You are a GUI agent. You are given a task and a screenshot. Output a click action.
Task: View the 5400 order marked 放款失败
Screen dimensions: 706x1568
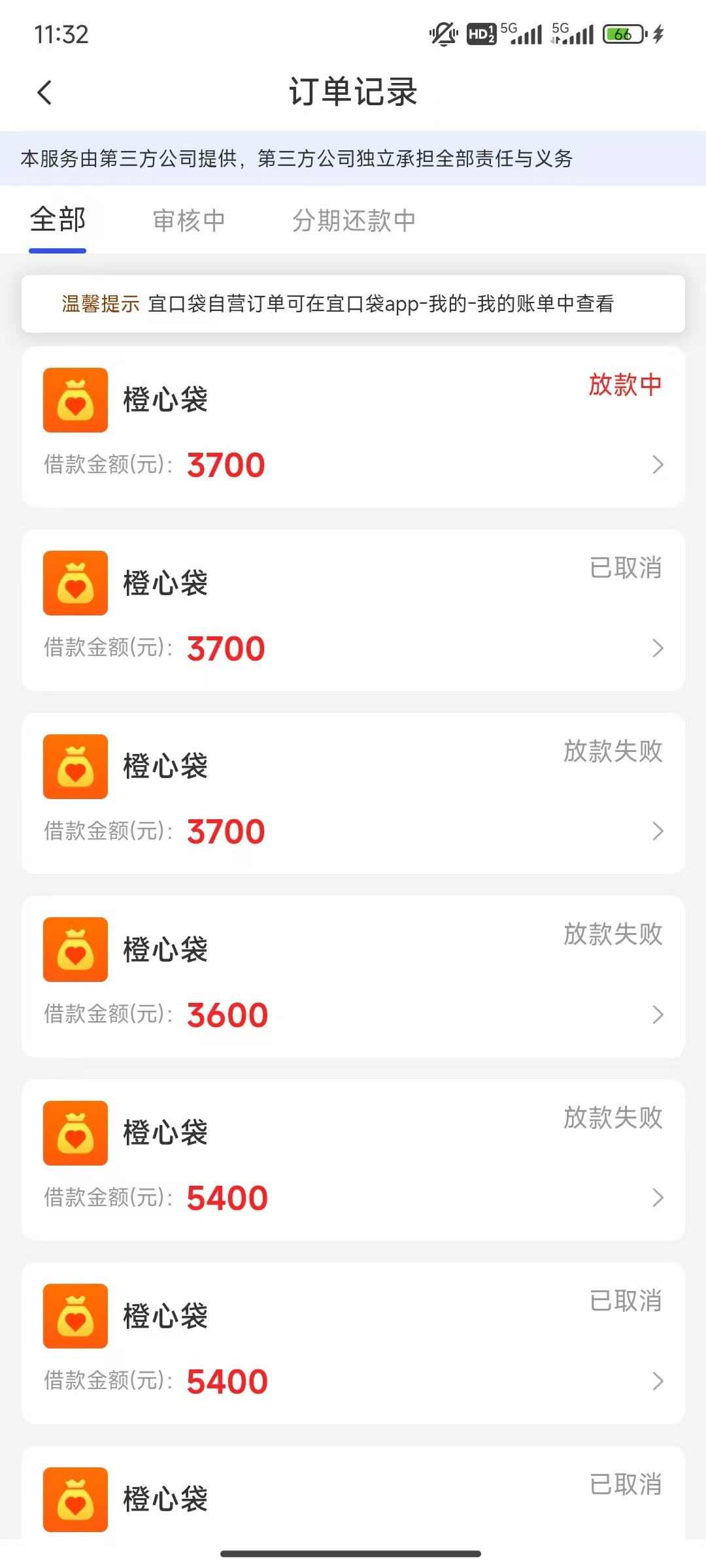(x=353, y=1160)
